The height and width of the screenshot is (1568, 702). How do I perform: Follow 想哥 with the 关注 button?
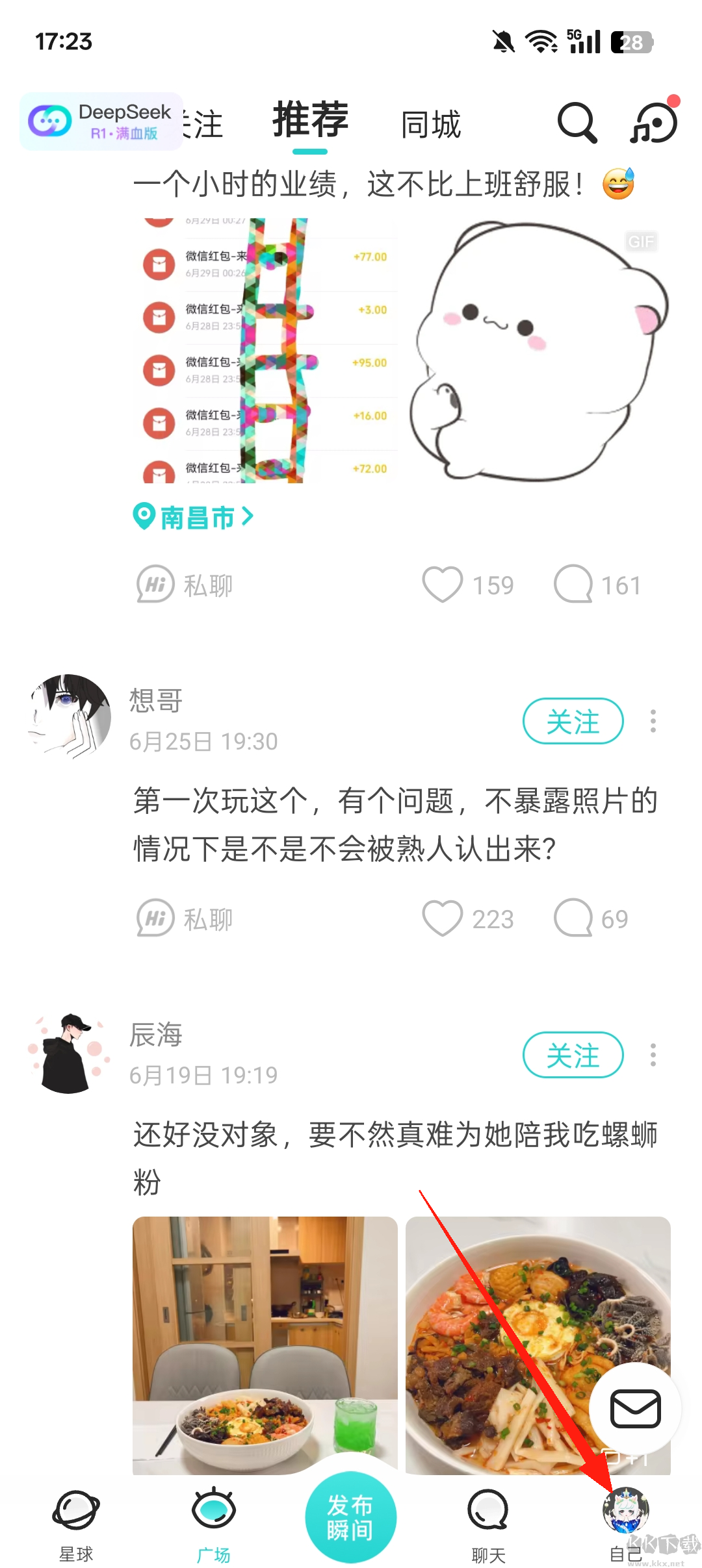[x=573, y=721]
